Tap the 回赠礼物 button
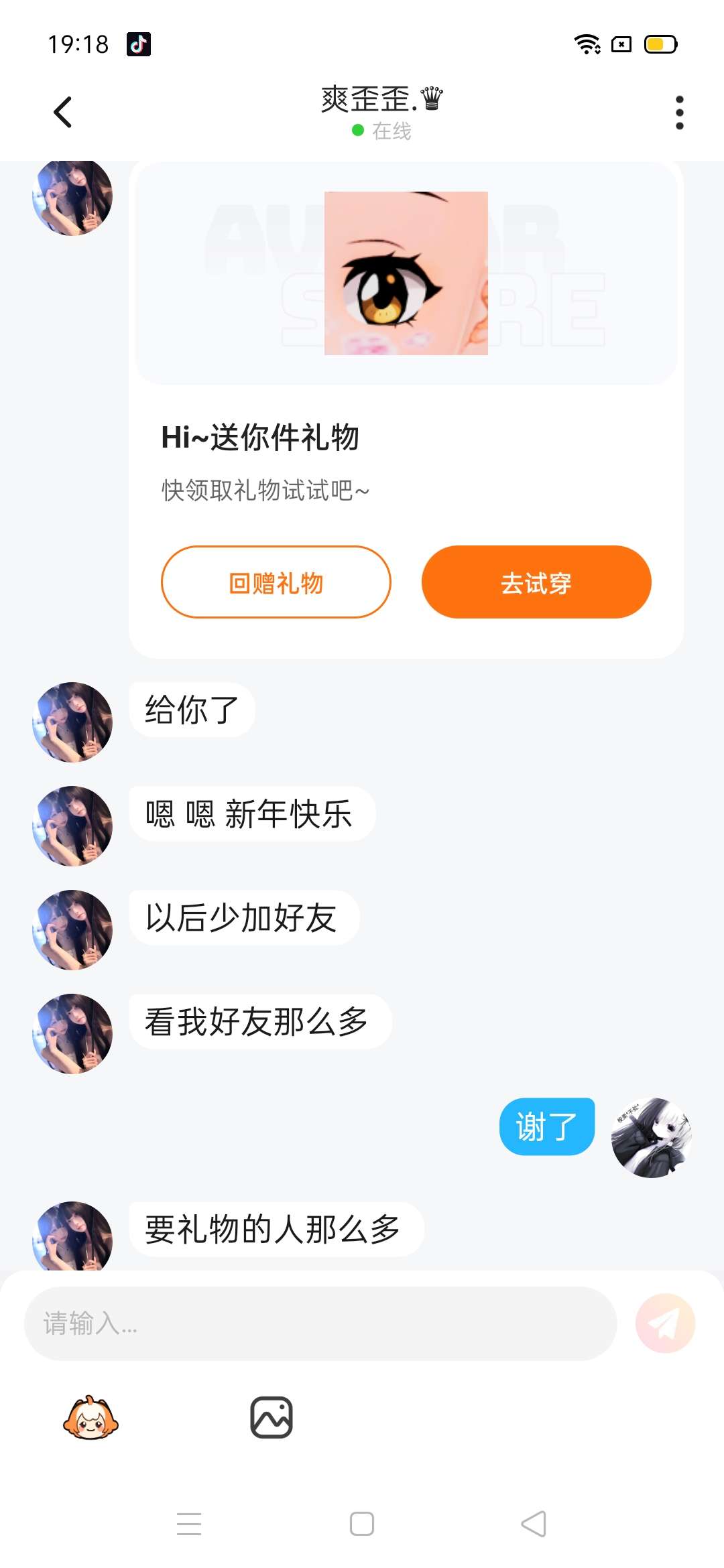The image size is (724, 1568). (276, 582)
